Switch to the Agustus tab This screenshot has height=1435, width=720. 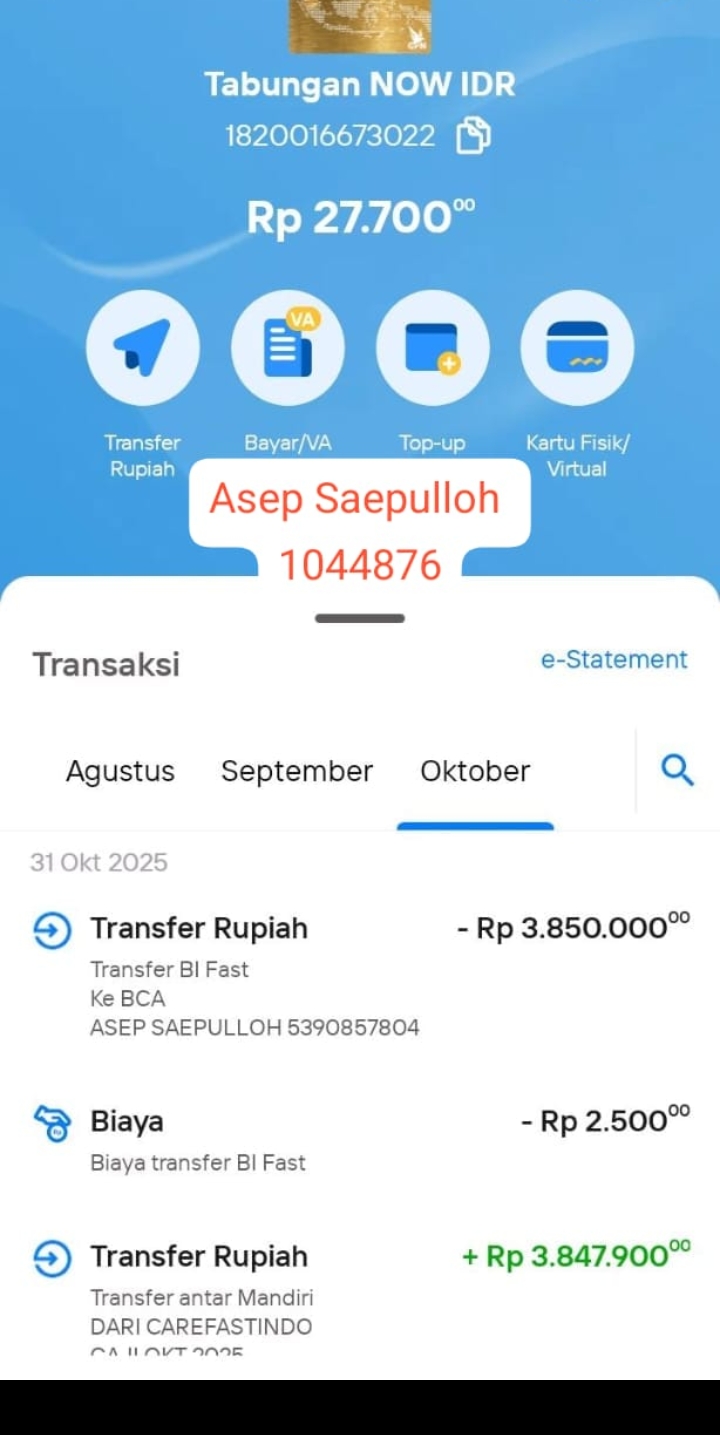pos(120,771)
